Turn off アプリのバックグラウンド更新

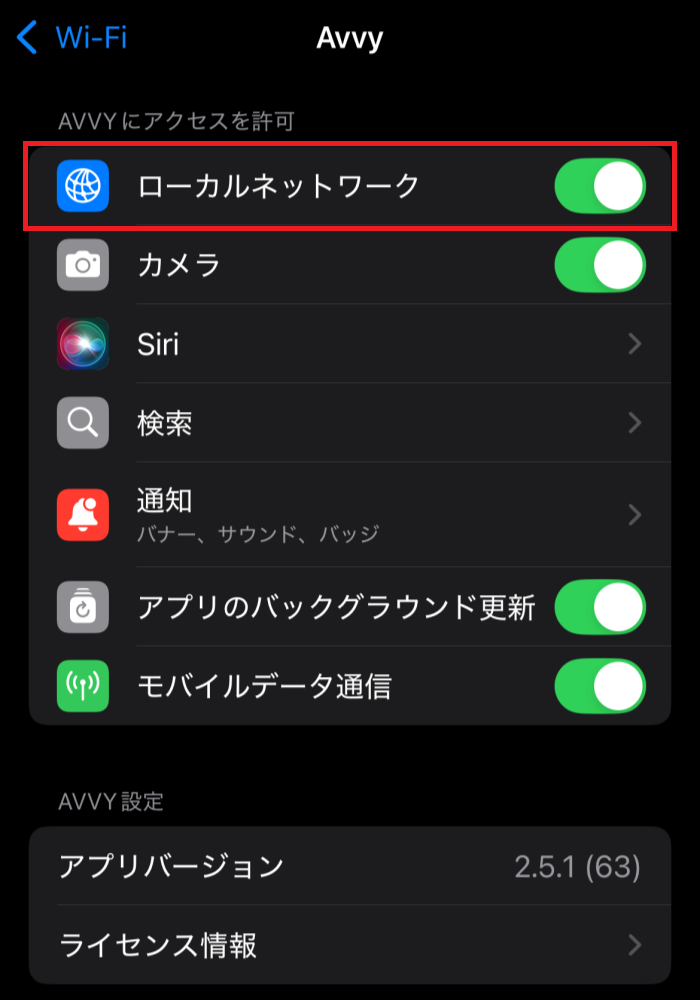pos(599,607)
